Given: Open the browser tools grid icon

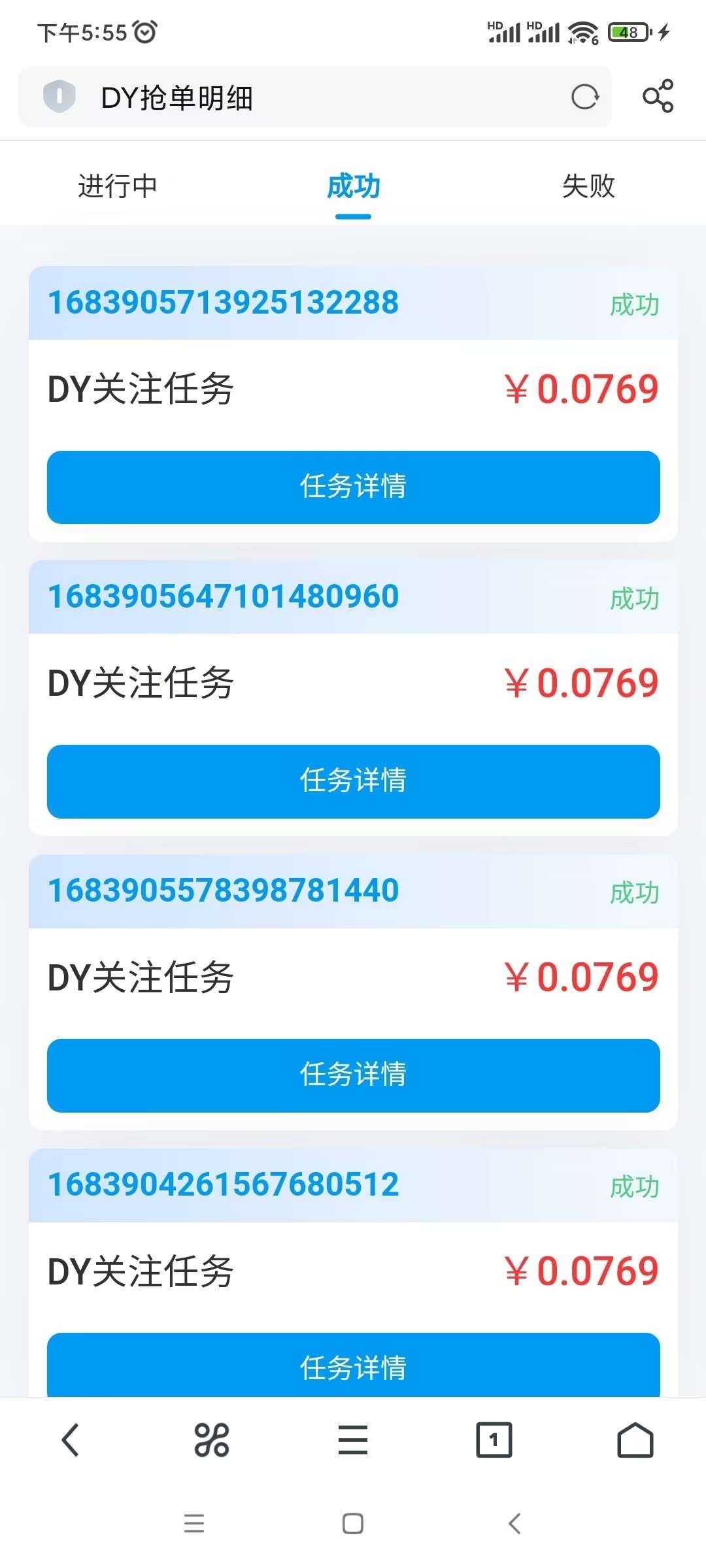Looking at the screenshot, I should point(212,1440).
